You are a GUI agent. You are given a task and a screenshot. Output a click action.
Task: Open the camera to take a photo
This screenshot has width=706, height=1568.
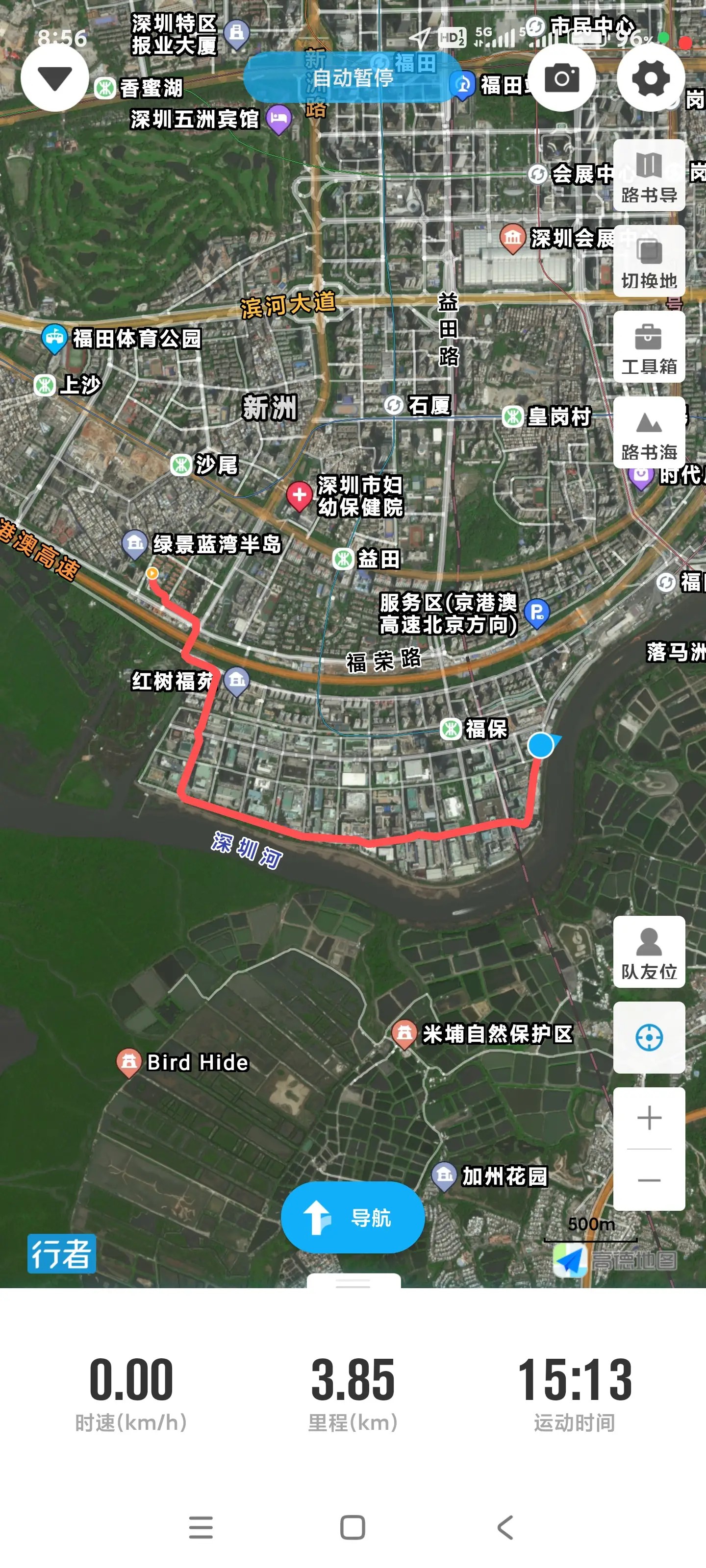(x=561, y=78)
